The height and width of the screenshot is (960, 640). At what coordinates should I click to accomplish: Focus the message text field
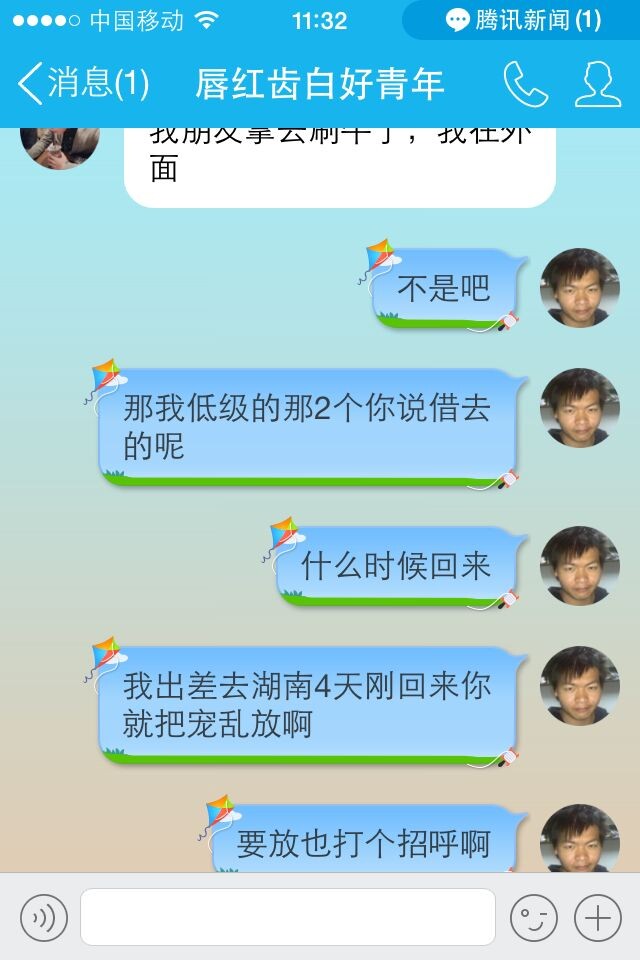click(288, 917)
